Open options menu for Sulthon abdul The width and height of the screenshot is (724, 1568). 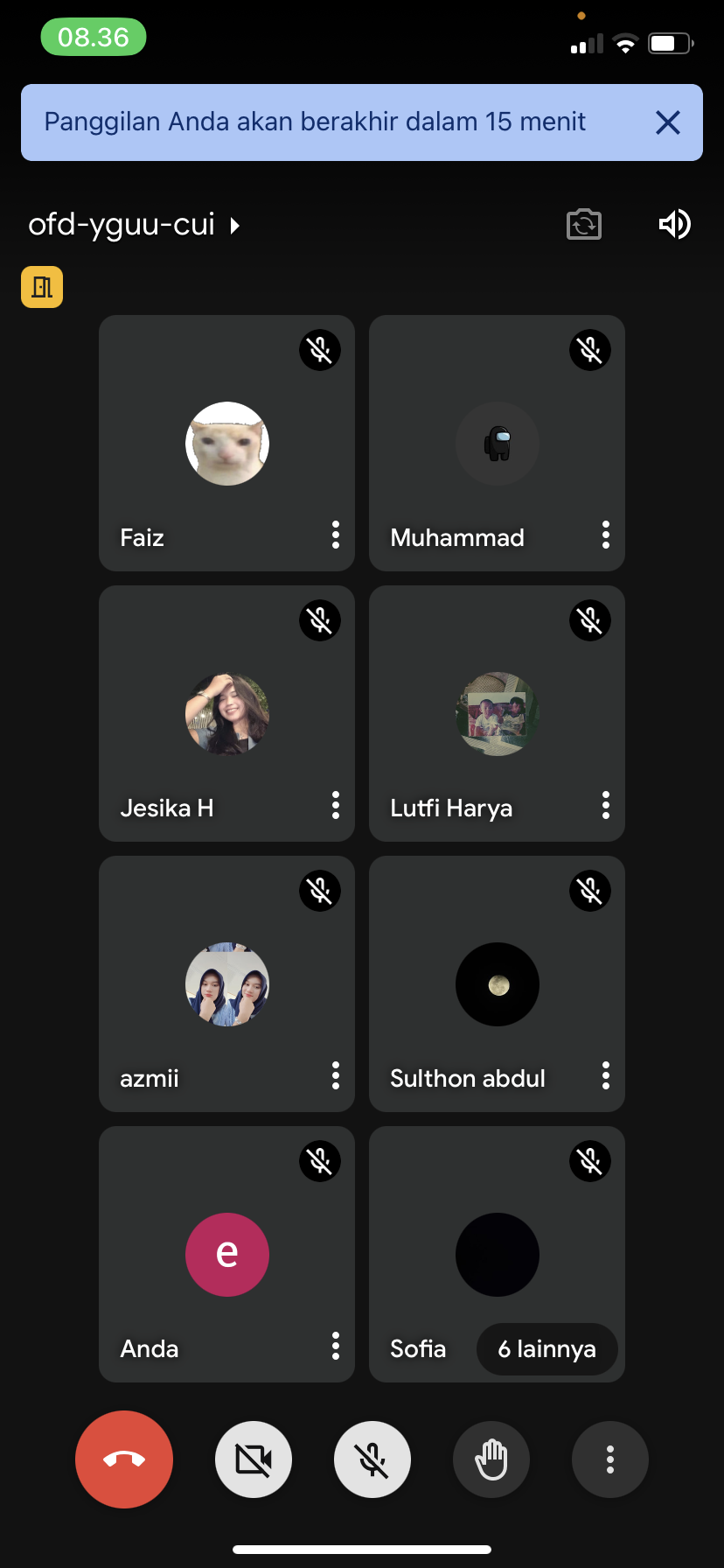pyautogui.click(x=606, y=1075)
